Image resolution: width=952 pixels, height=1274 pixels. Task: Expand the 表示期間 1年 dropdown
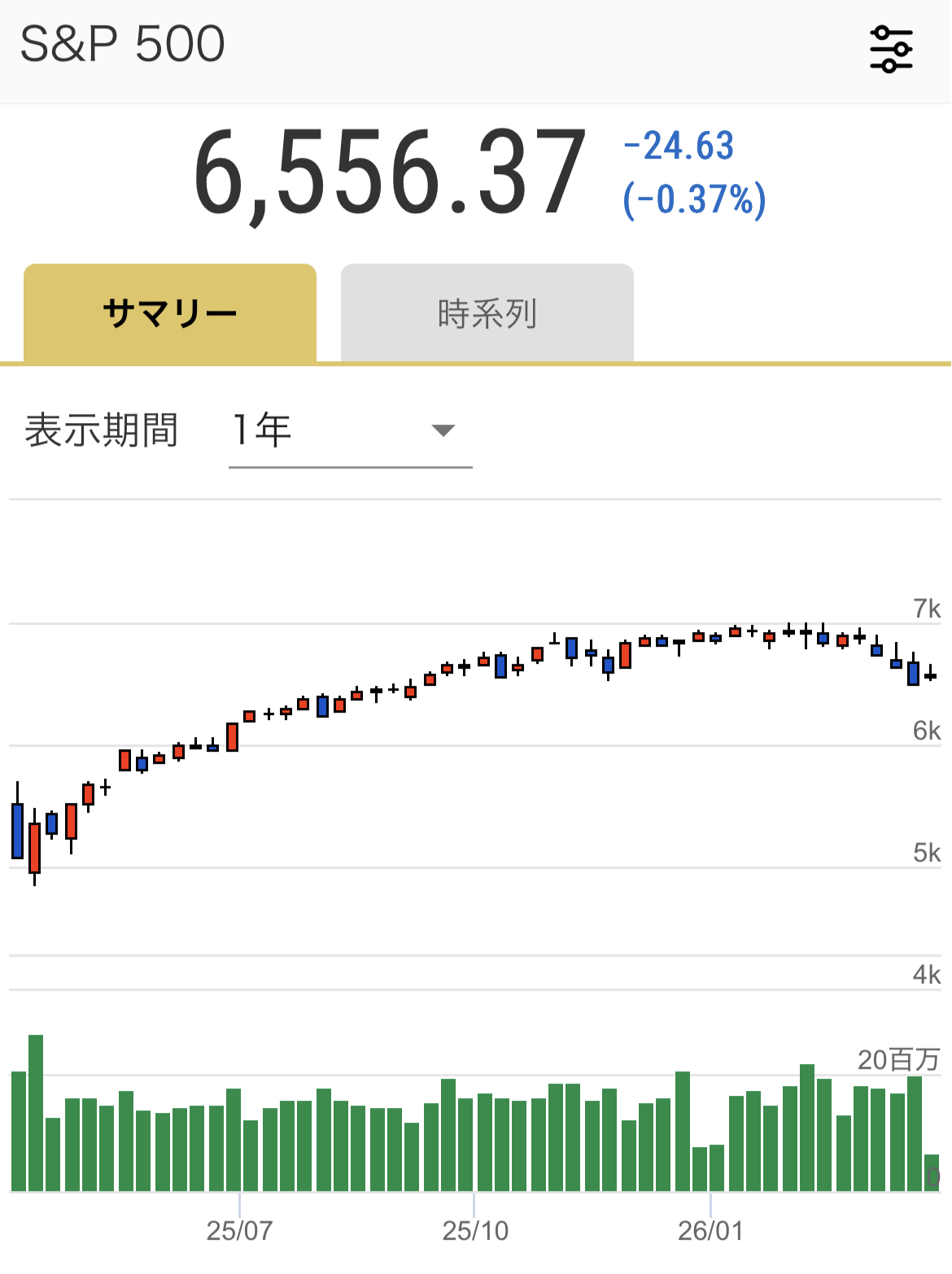351,430
